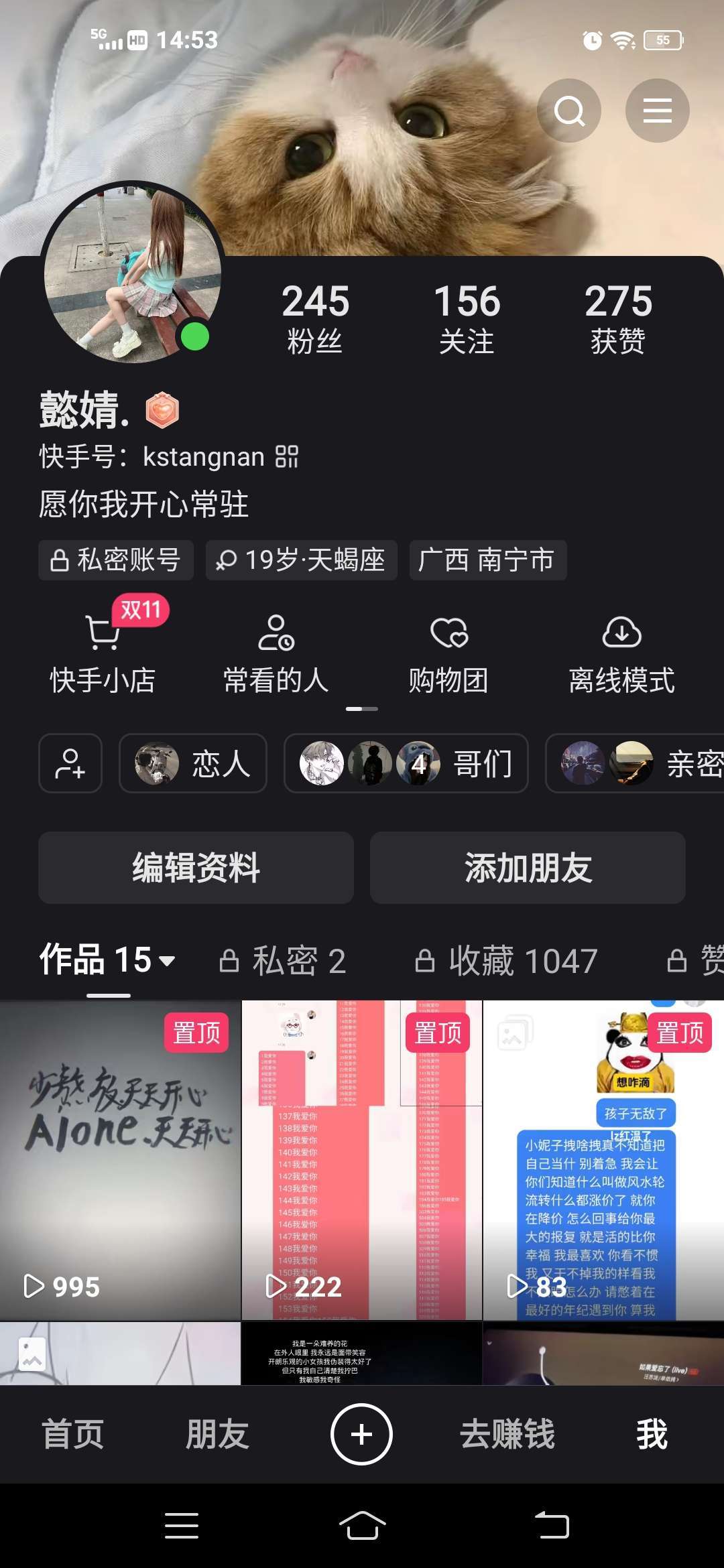
Task: Open the profile avatar photo
Action: click(x=133, y=272)
